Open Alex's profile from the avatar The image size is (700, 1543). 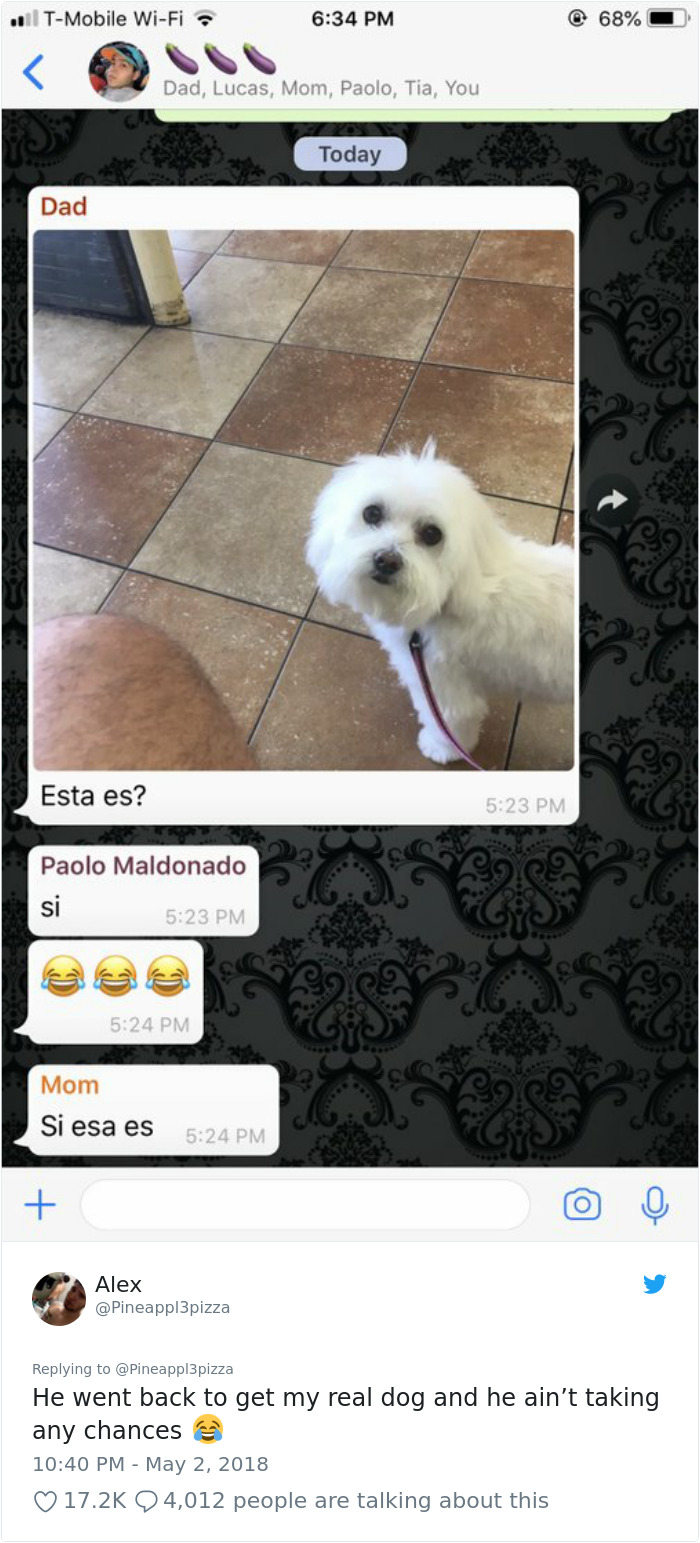click(59, 1298)
